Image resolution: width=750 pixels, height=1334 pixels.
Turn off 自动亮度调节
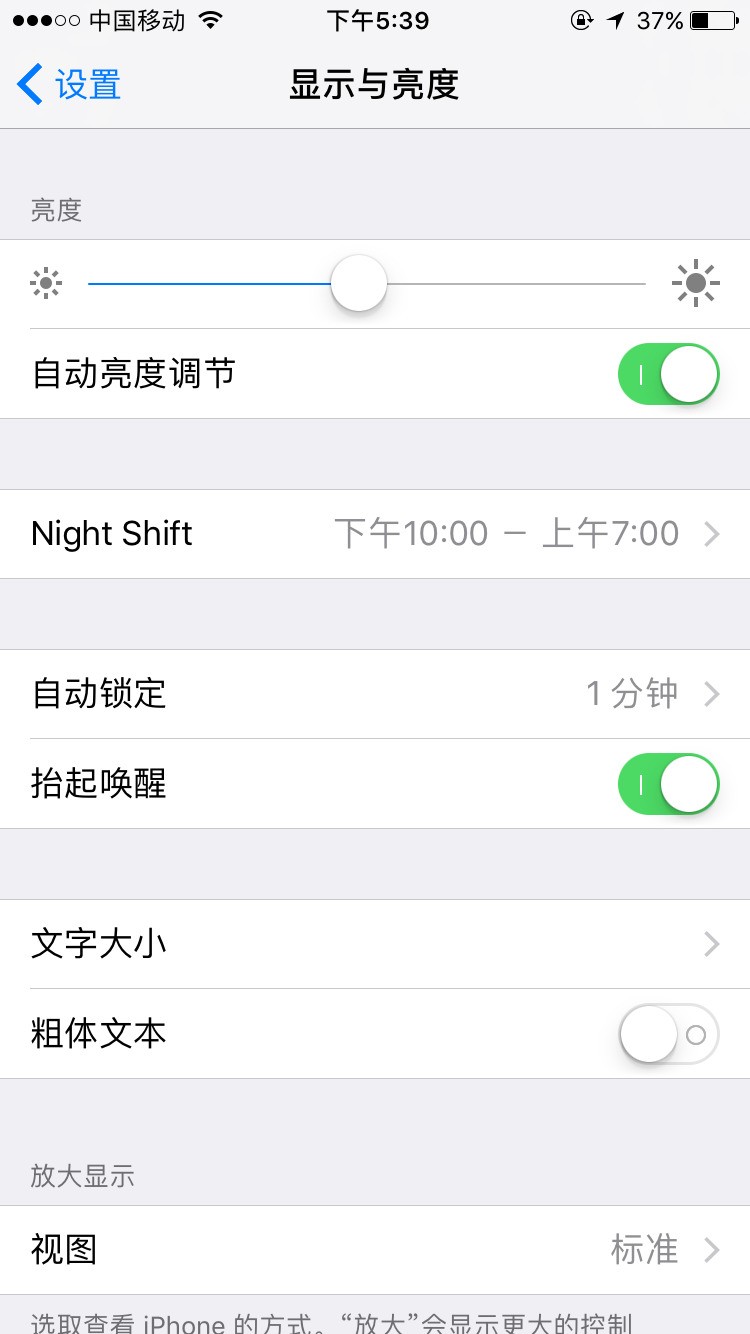pos(668,374)
